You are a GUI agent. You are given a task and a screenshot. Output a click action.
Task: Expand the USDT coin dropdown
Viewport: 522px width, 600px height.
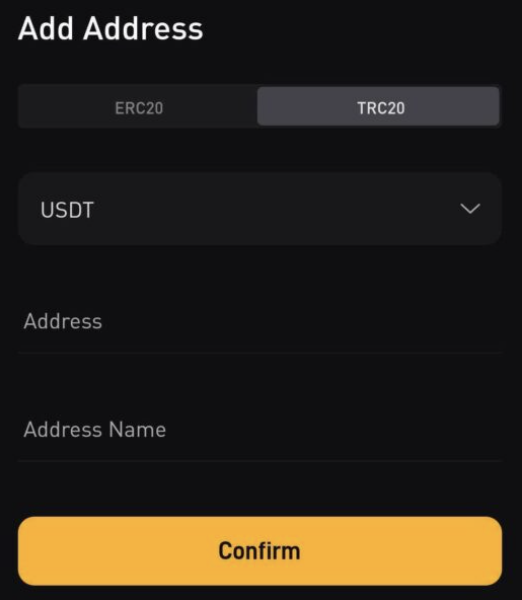260,209
